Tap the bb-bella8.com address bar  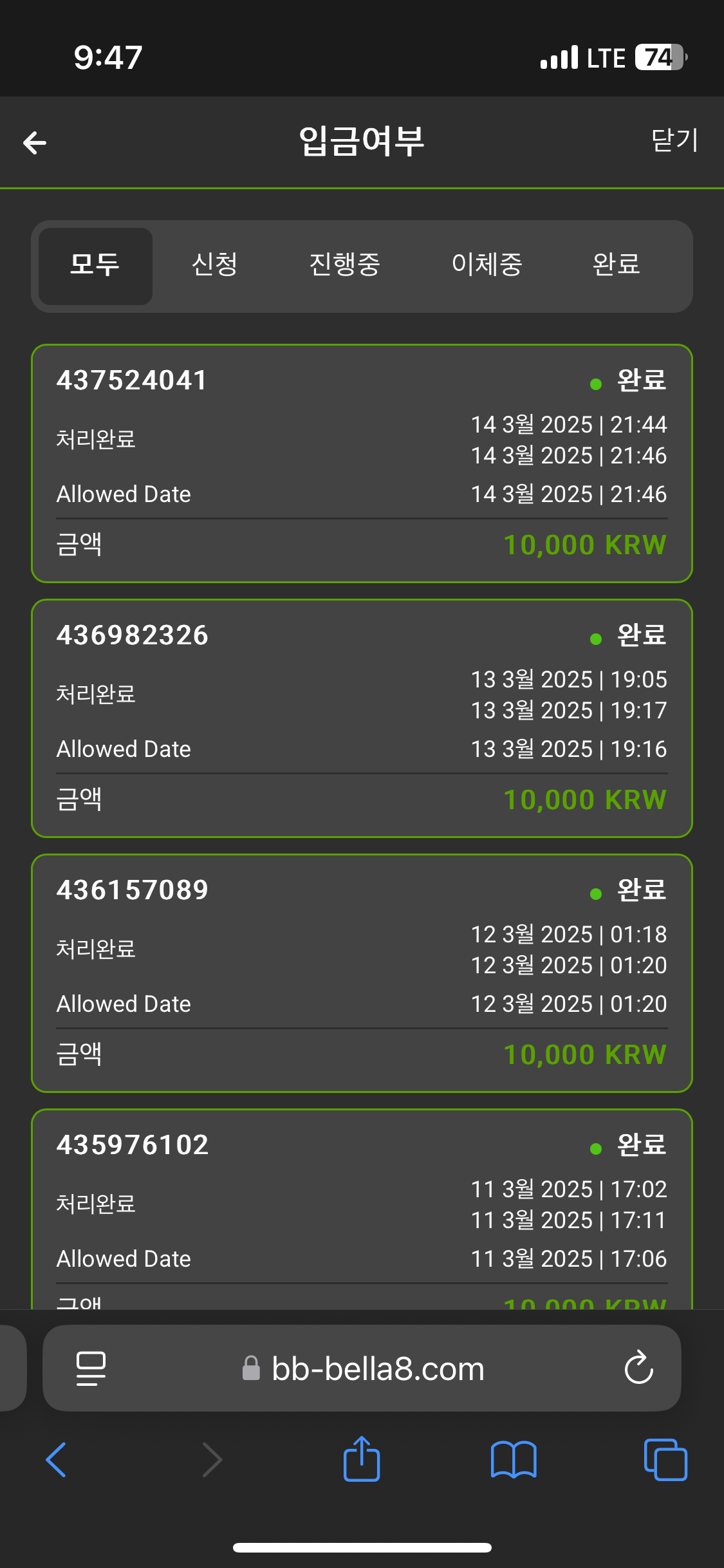coord(377,1368)
